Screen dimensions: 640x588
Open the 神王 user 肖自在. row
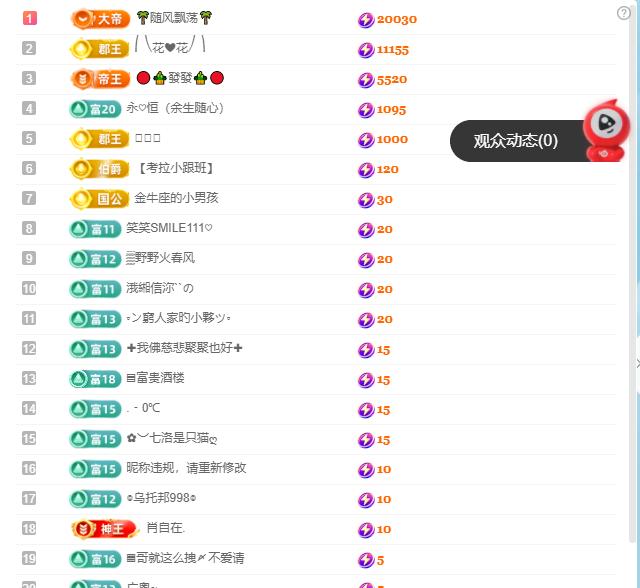pos(166,528)
